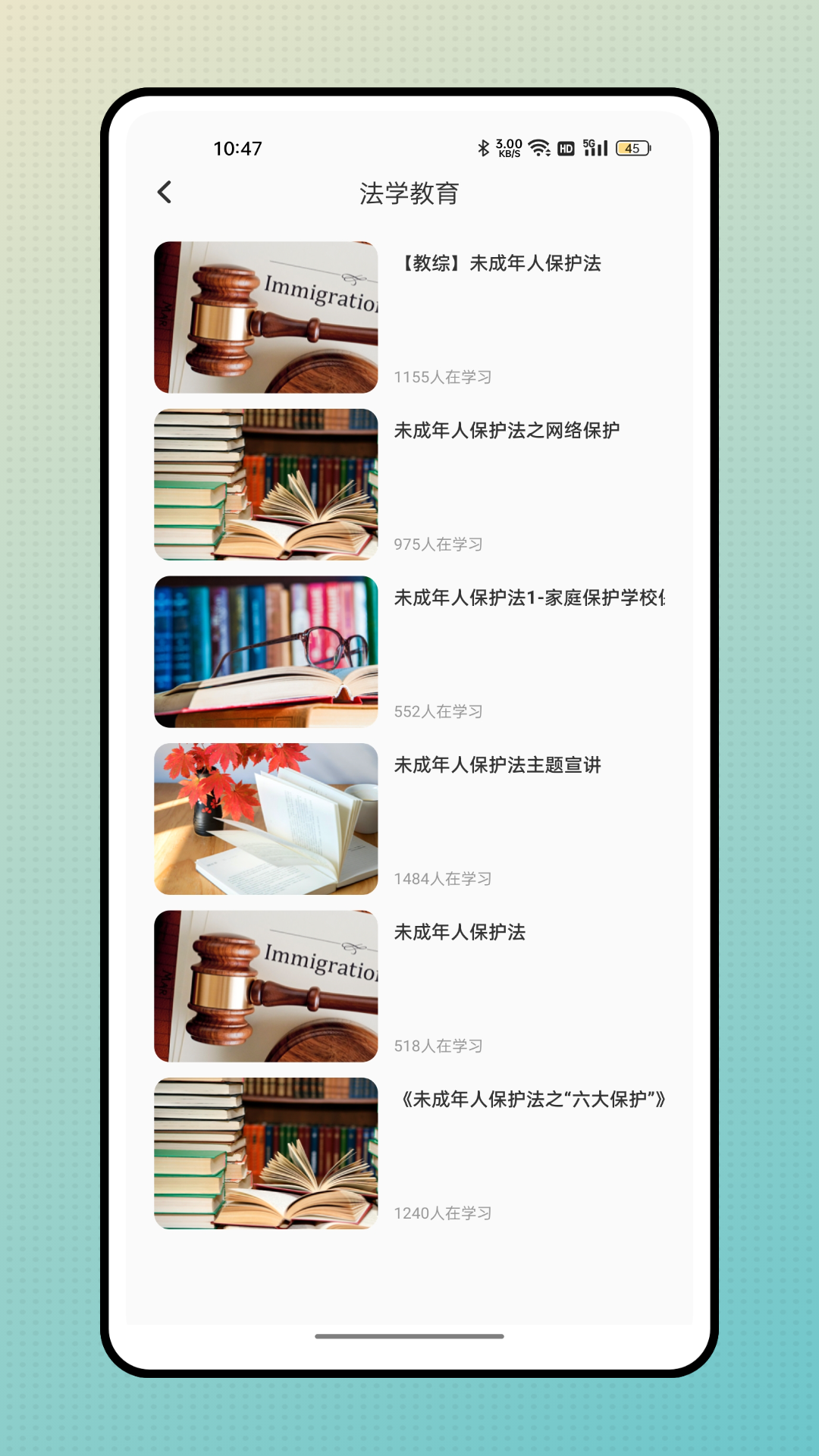Open 《未成年人保护法之“六大保护”》 course
Screen dimensions: 819x1456
click(531, 1100)
